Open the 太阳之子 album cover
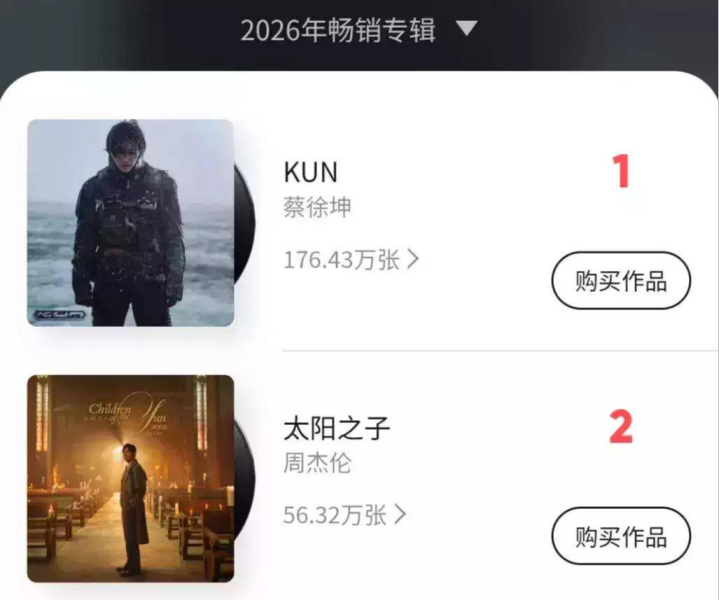 [131, 478]
